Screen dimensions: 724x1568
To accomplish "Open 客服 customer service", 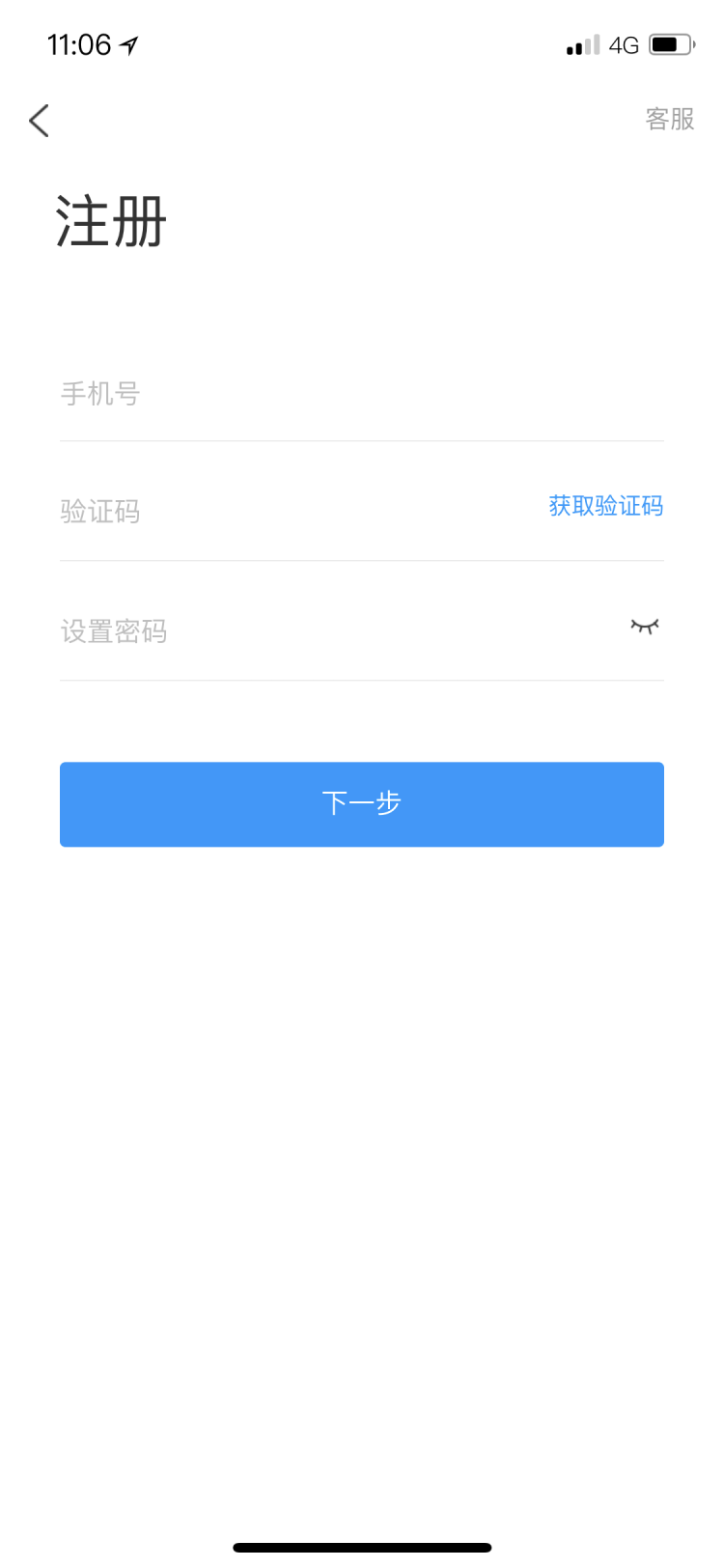I will pyautogui.click(x=669, y=119).
